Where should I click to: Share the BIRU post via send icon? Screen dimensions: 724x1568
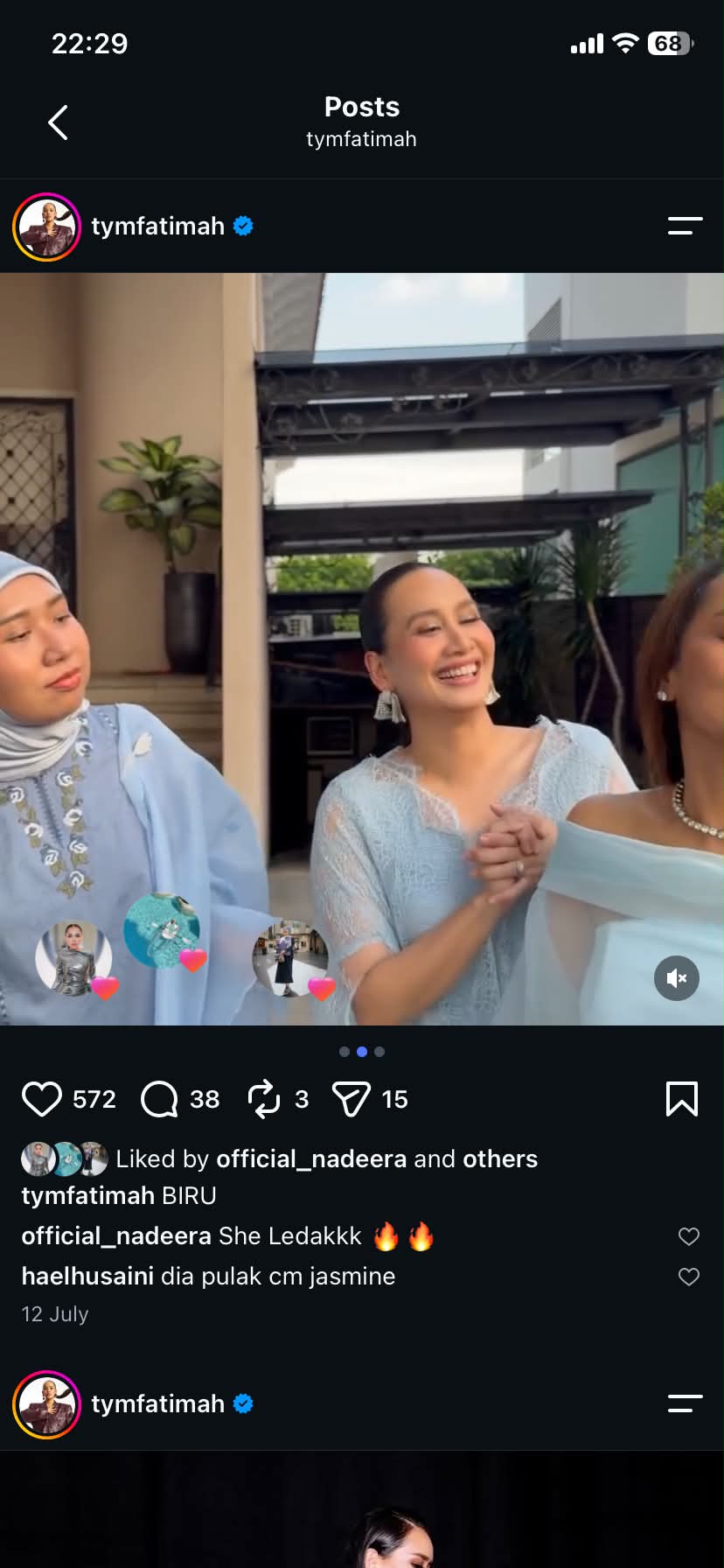coord(351,1100)
